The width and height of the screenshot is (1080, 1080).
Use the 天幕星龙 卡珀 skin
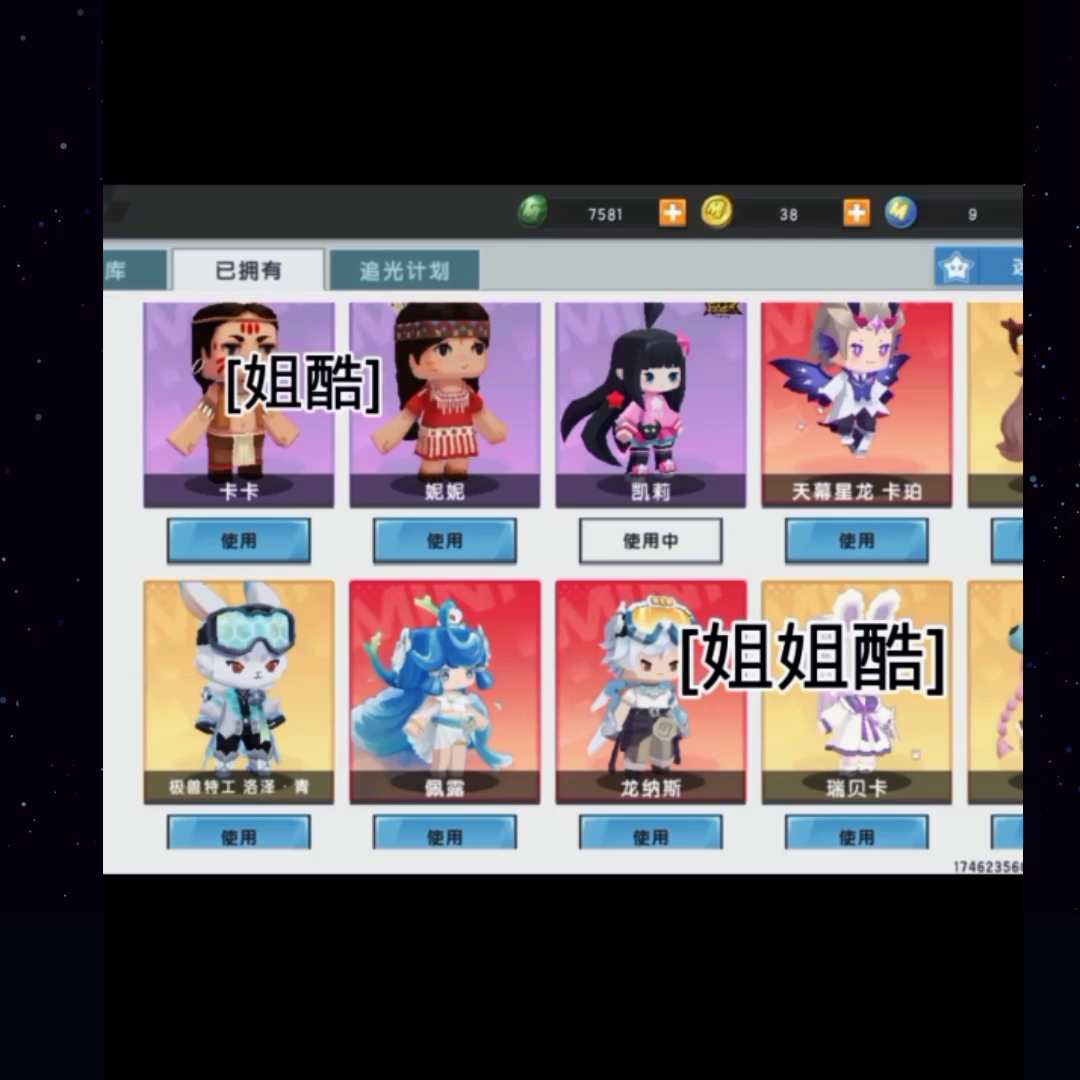(856, 540)
